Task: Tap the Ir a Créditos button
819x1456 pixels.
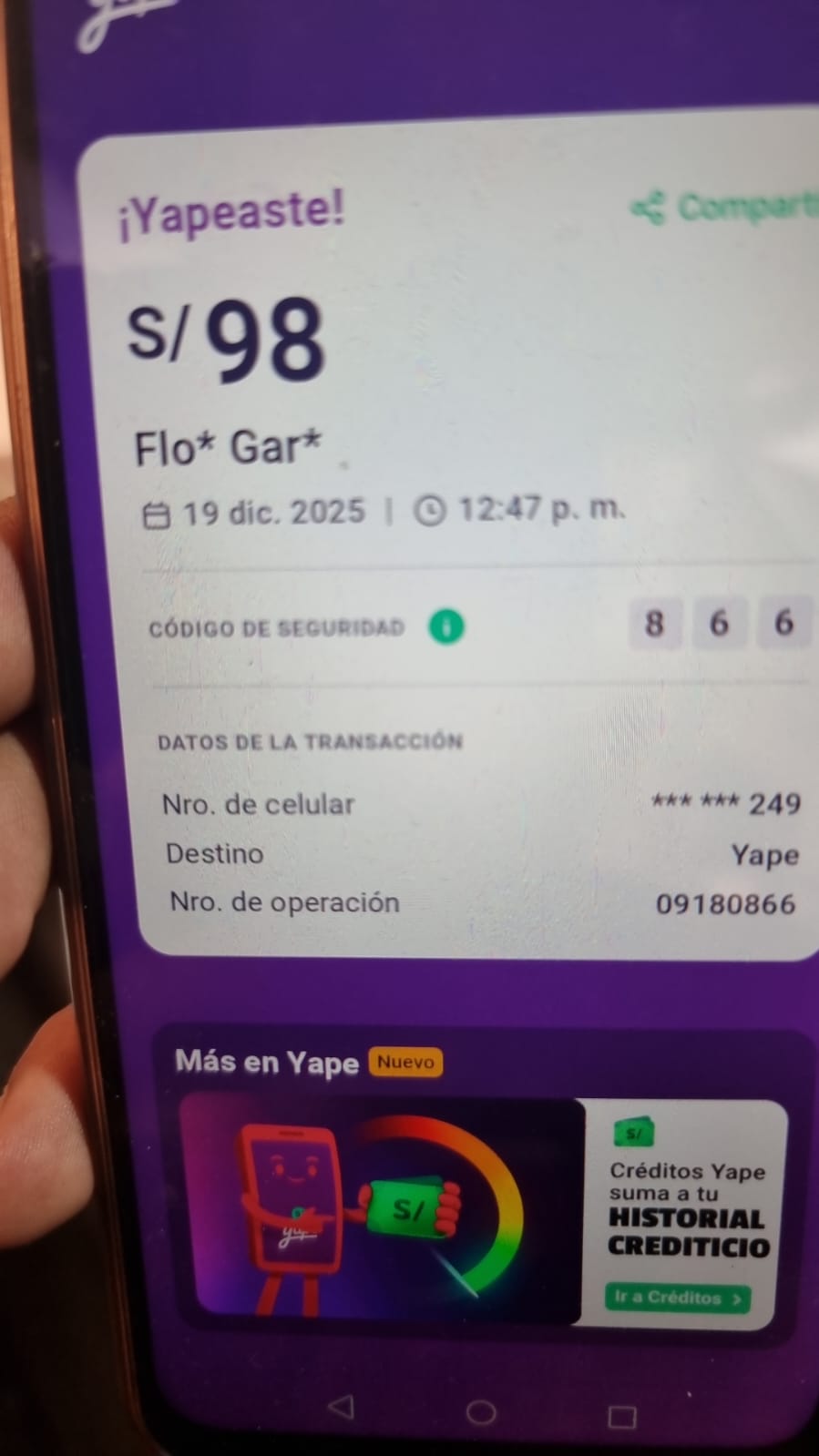Action: [x=677, y=1298]
